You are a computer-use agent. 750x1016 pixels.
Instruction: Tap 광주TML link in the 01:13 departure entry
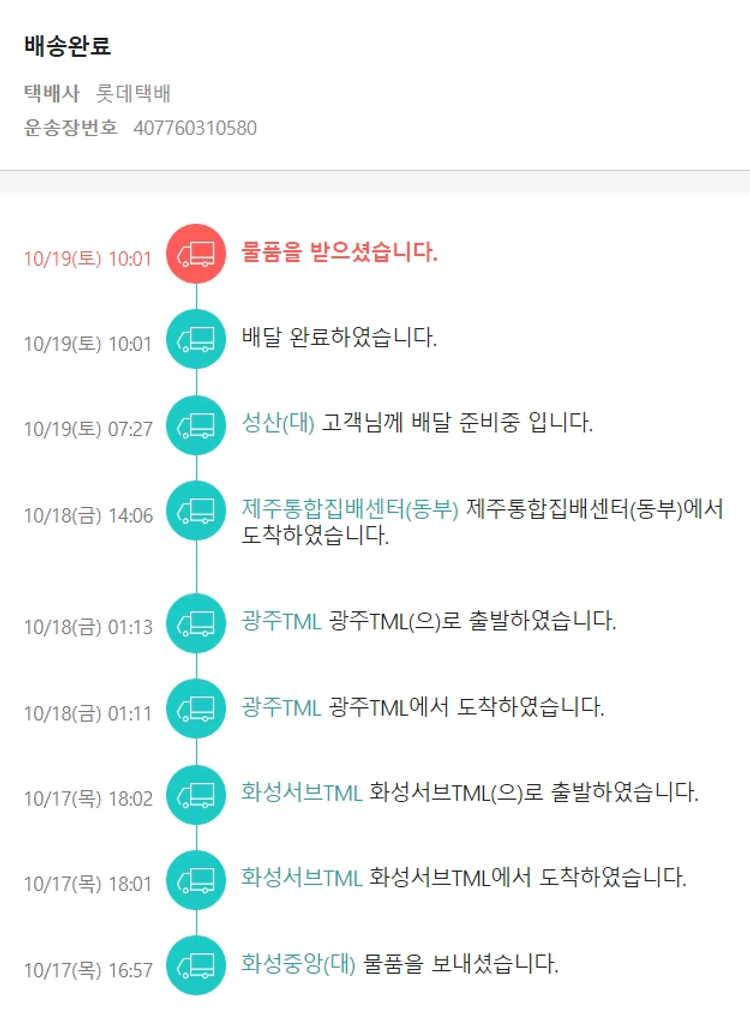click(x=281, y=621)
